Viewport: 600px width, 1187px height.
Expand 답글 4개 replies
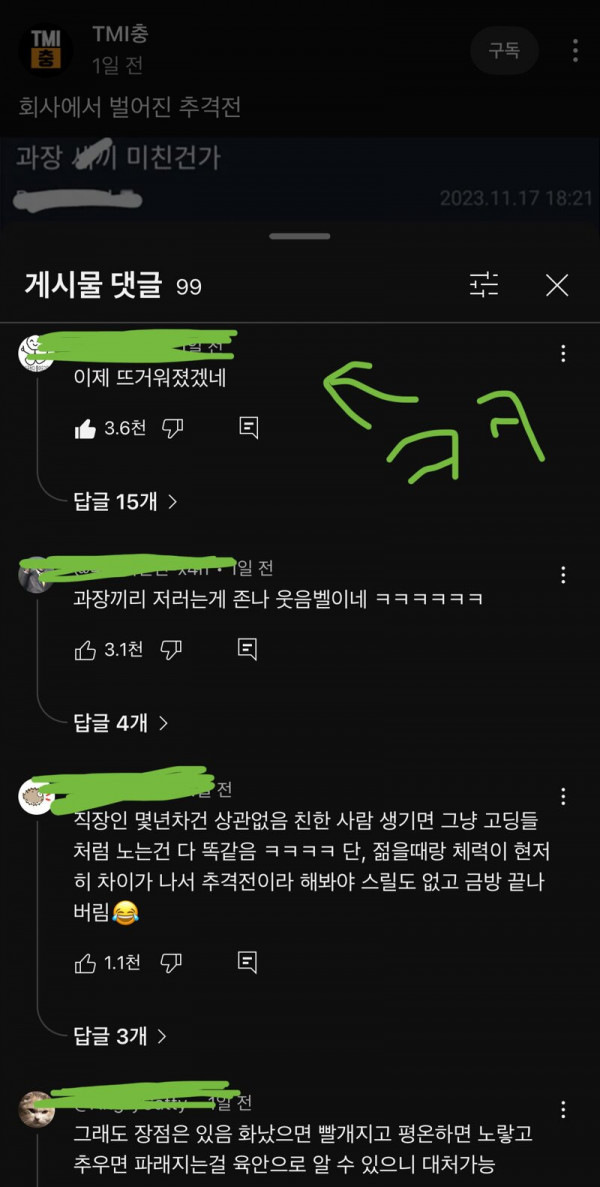[x=121, y=722]
